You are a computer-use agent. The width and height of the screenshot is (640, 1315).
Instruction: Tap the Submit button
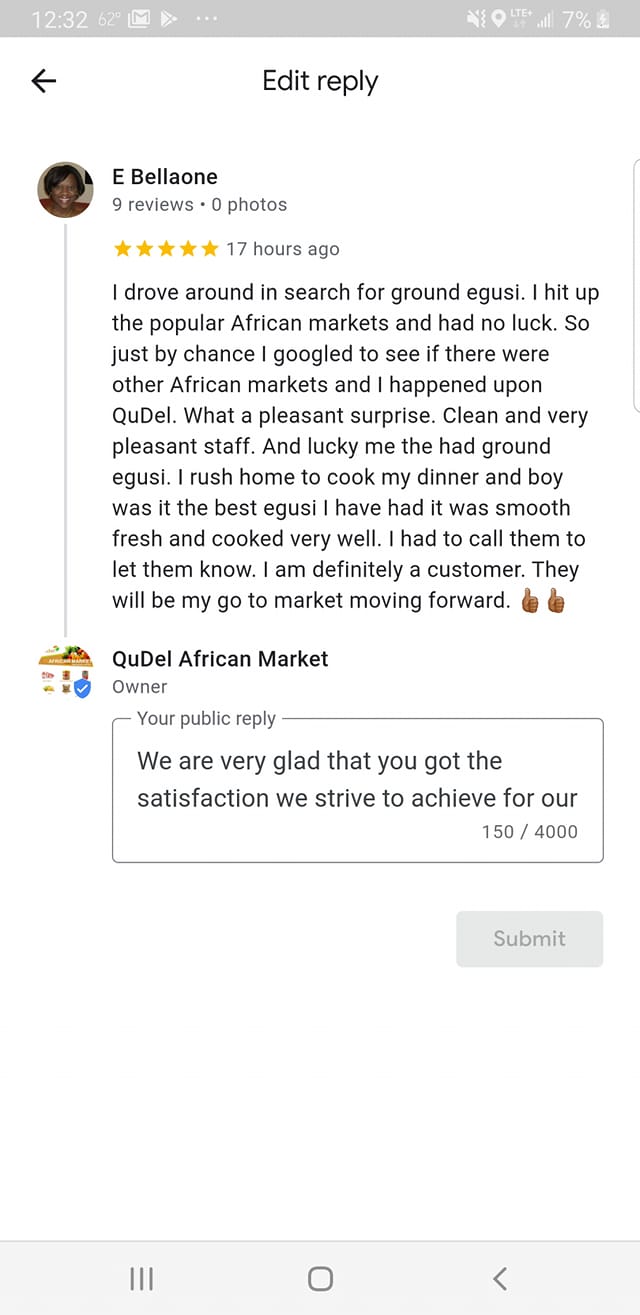pos(529,938)
